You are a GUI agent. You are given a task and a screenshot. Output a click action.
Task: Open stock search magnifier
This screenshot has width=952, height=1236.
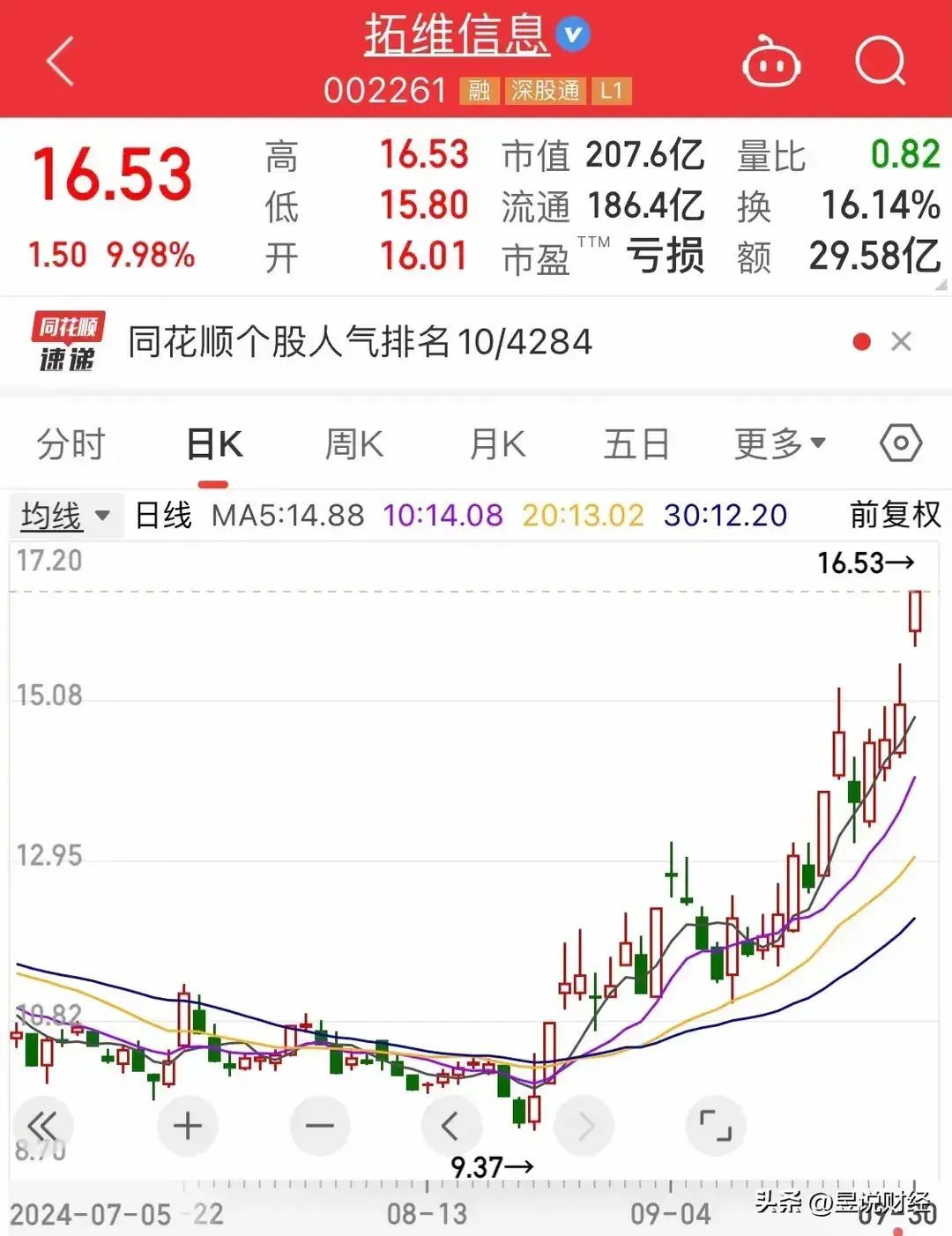click(x=880, y=62)
